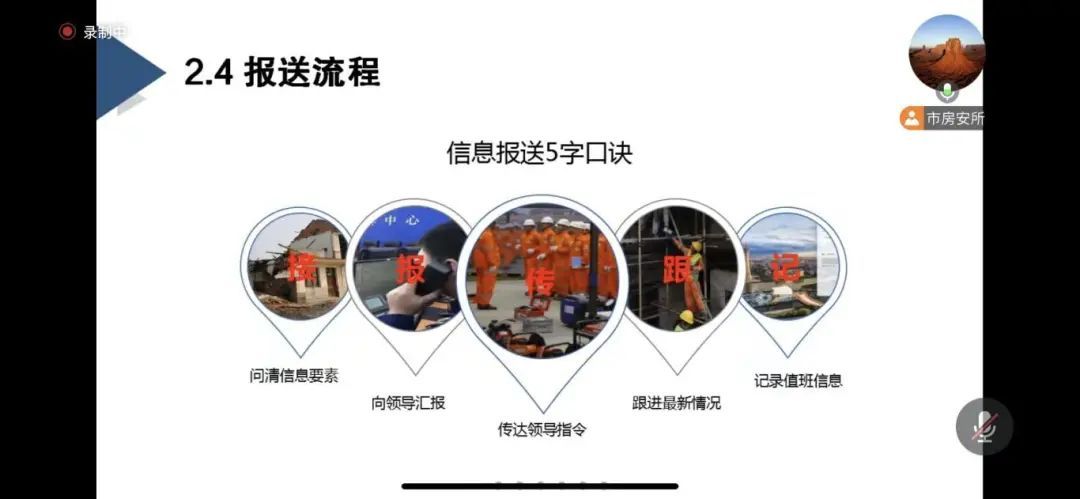The image size is (1080, 499).
Task: Tap the 录制中 recording indicator
Action: coord(94,32)
